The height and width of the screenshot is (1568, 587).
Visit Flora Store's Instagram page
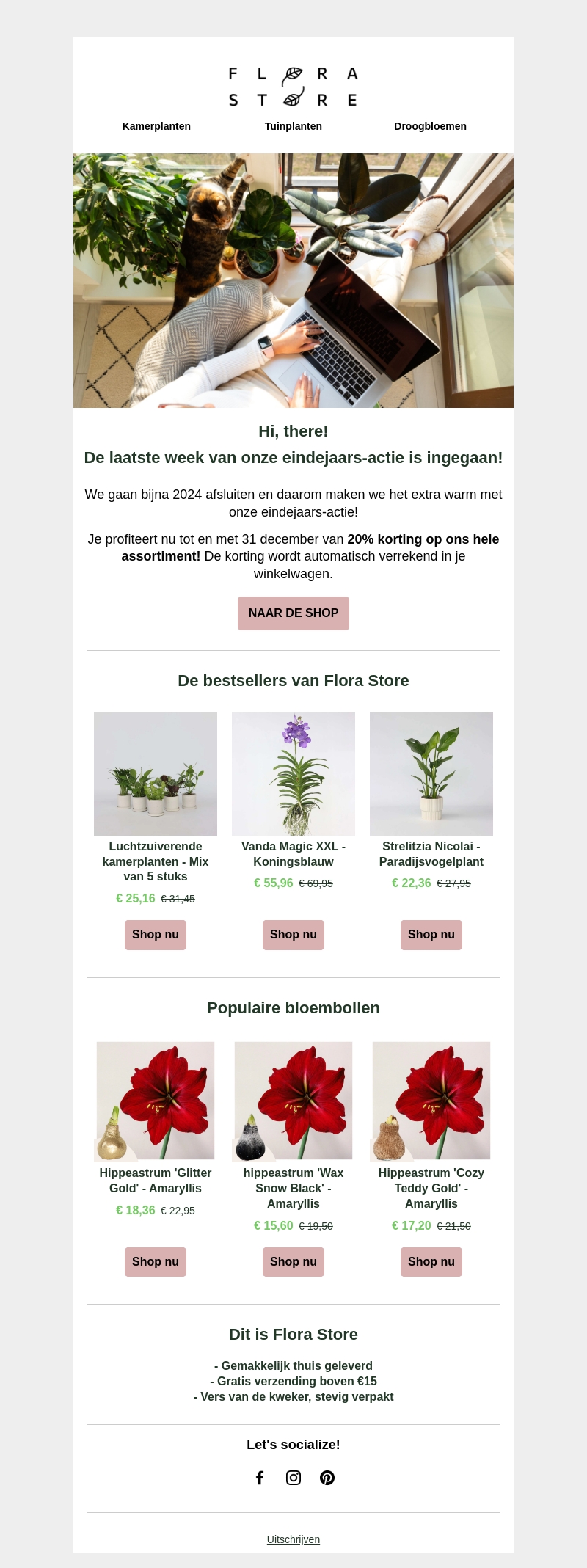(293, 1478)
